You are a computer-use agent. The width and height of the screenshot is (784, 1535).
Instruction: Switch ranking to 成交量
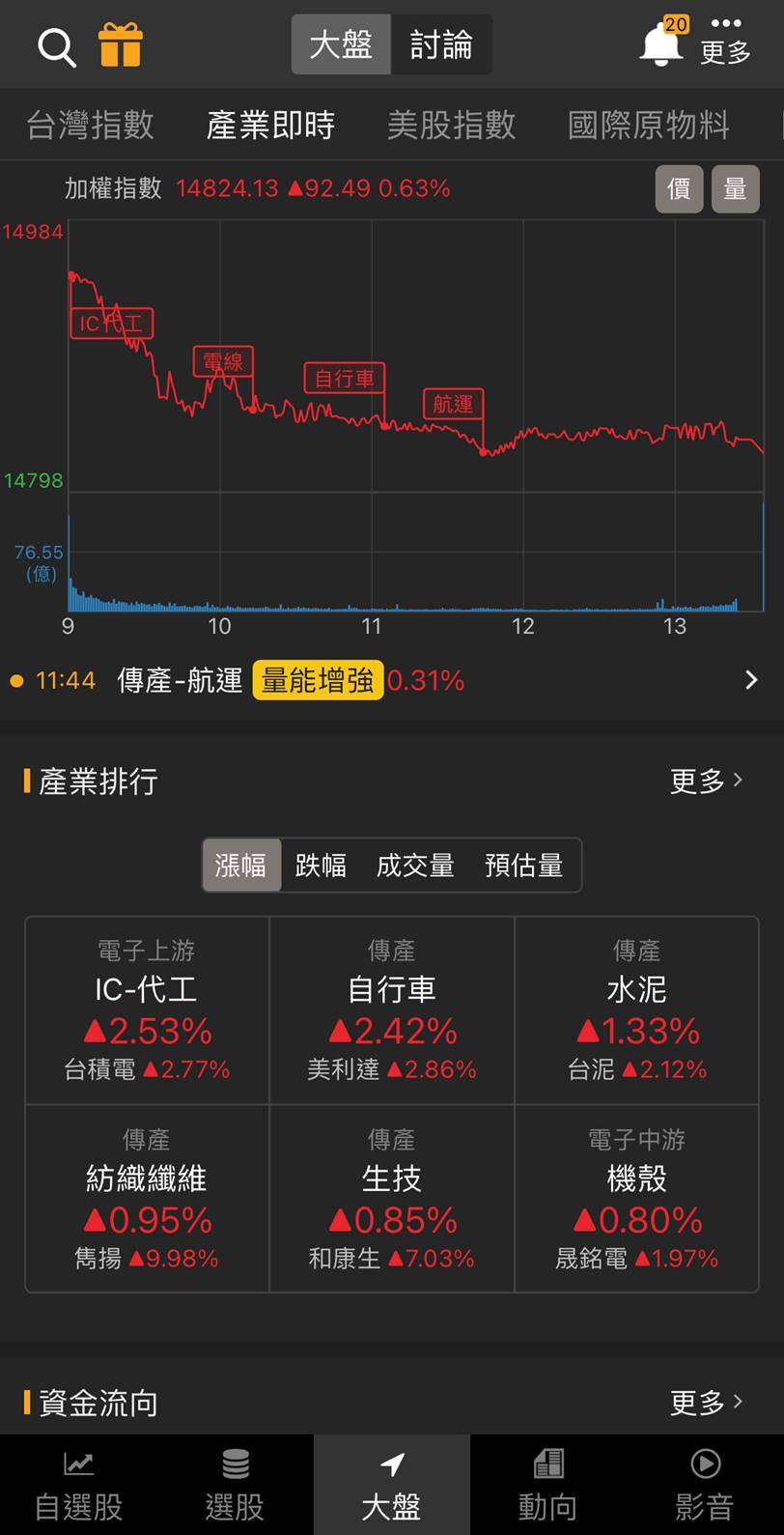coord(415,865)
